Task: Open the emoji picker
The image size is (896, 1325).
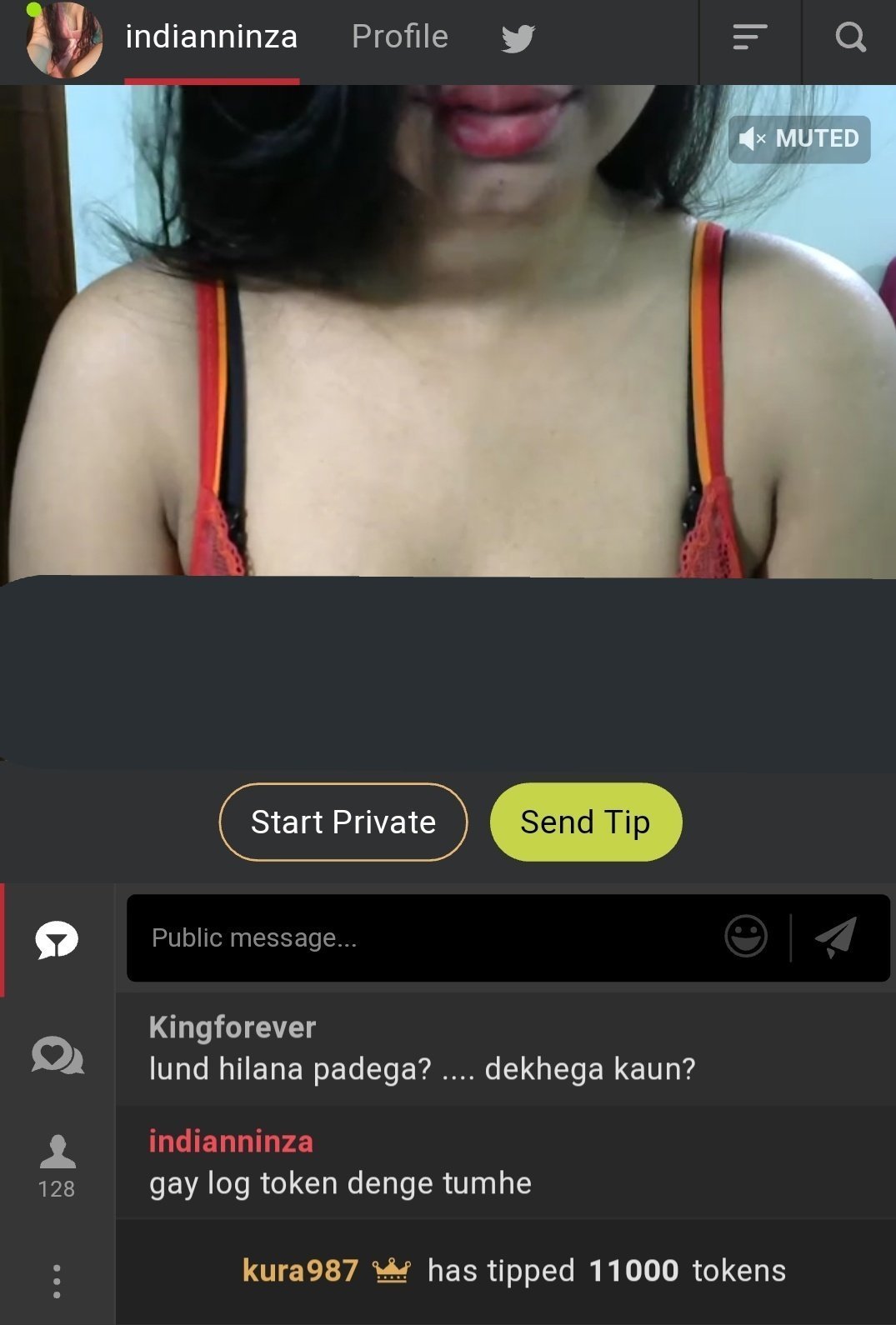Action: click(746, 937)
